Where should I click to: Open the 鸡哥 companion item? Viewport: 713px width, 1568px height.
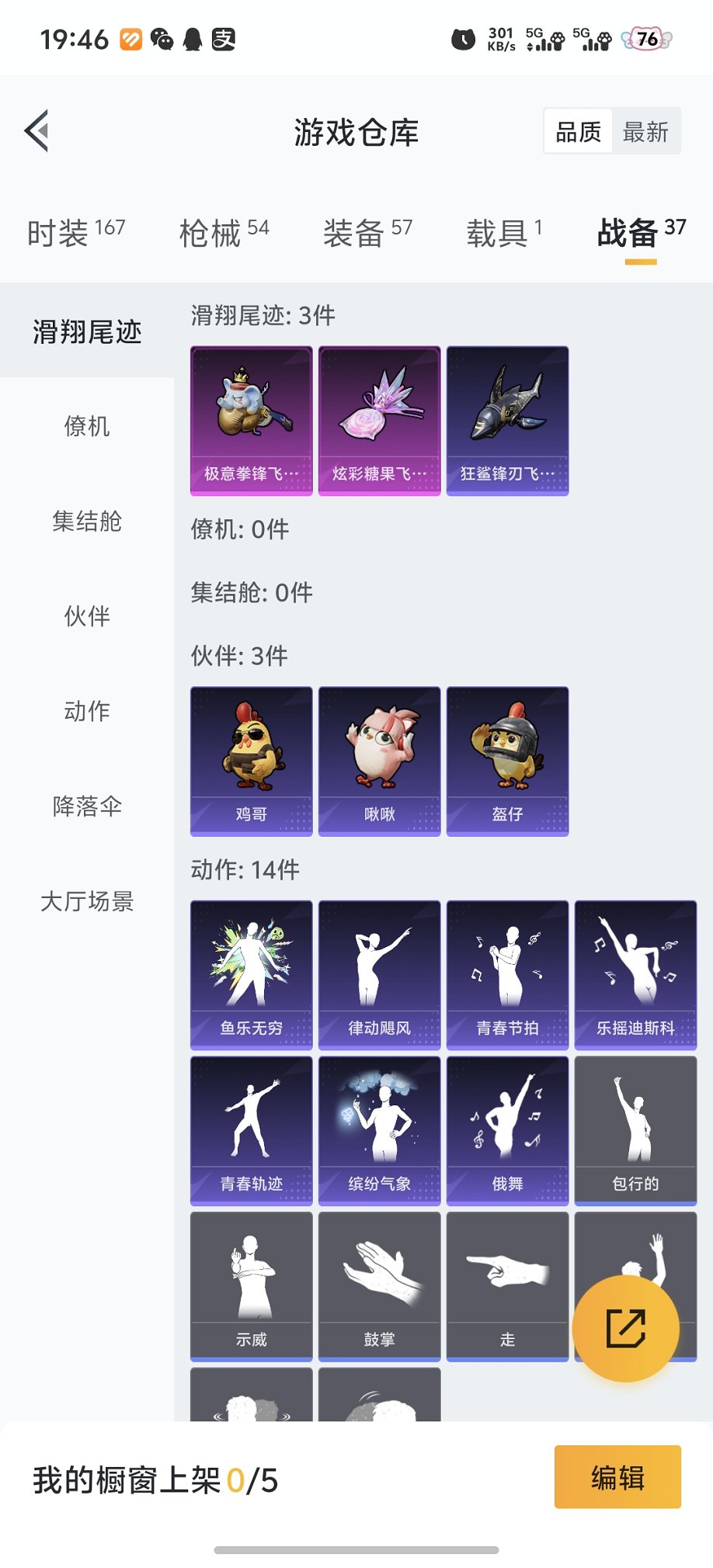(251, 761)
